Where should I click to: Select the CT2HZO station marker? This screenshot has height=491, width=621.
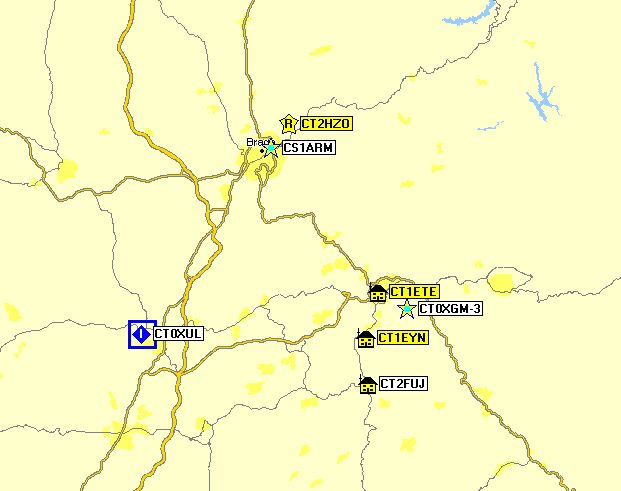(x=289, y=124)
